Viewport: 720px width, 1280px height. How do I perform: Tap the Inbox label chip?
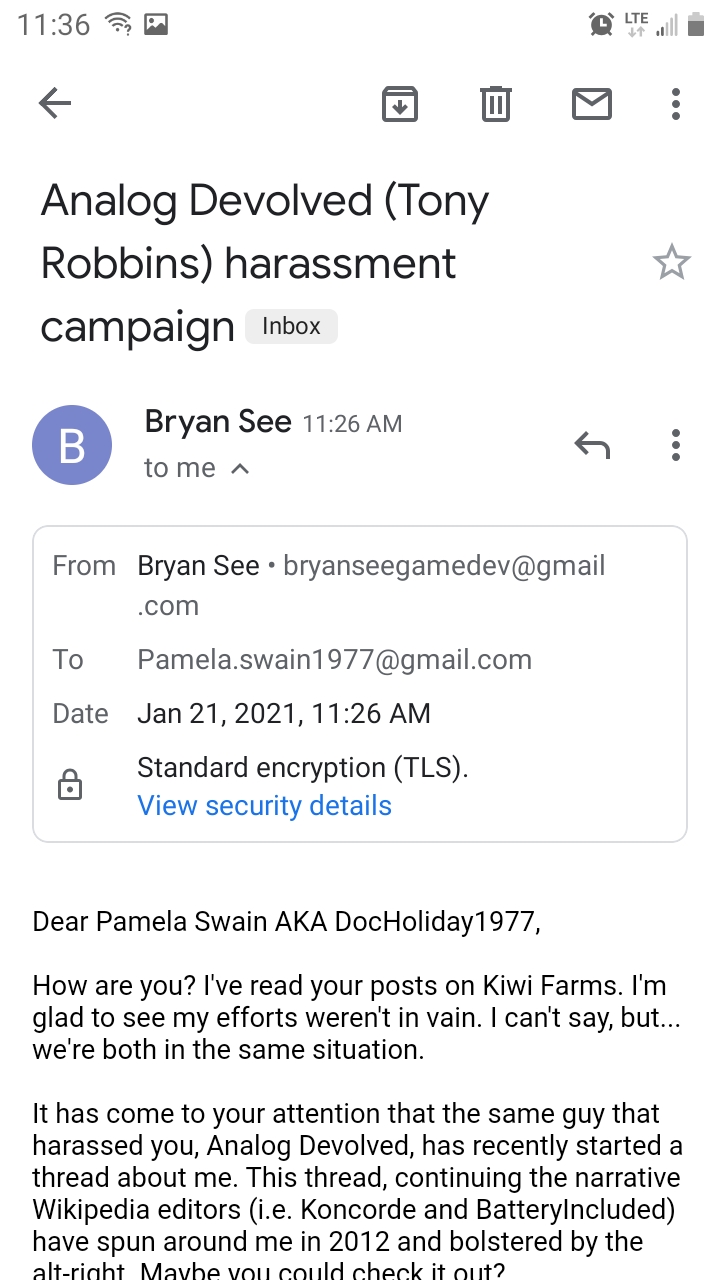291,326
